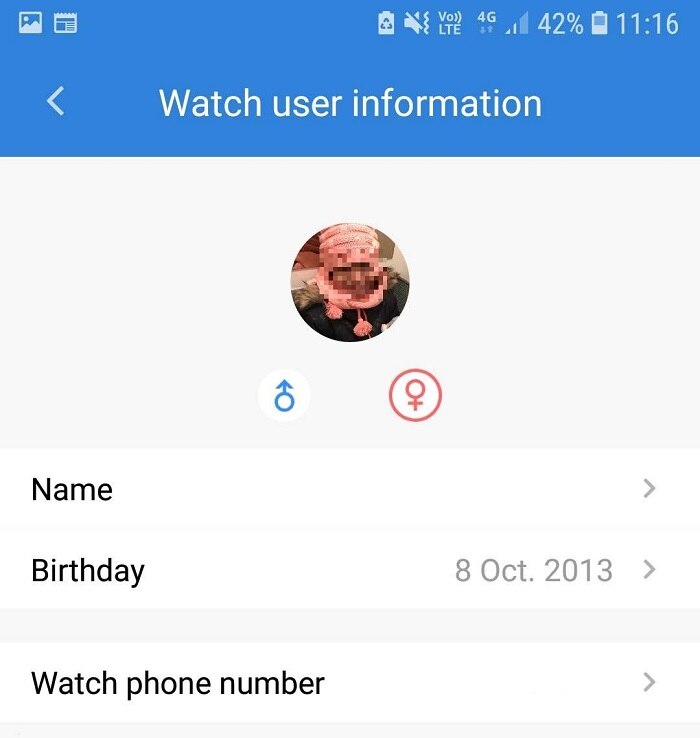Change the watch user's profile photo
The width and height of the screenshot is (700, 738).
(350, 283)
